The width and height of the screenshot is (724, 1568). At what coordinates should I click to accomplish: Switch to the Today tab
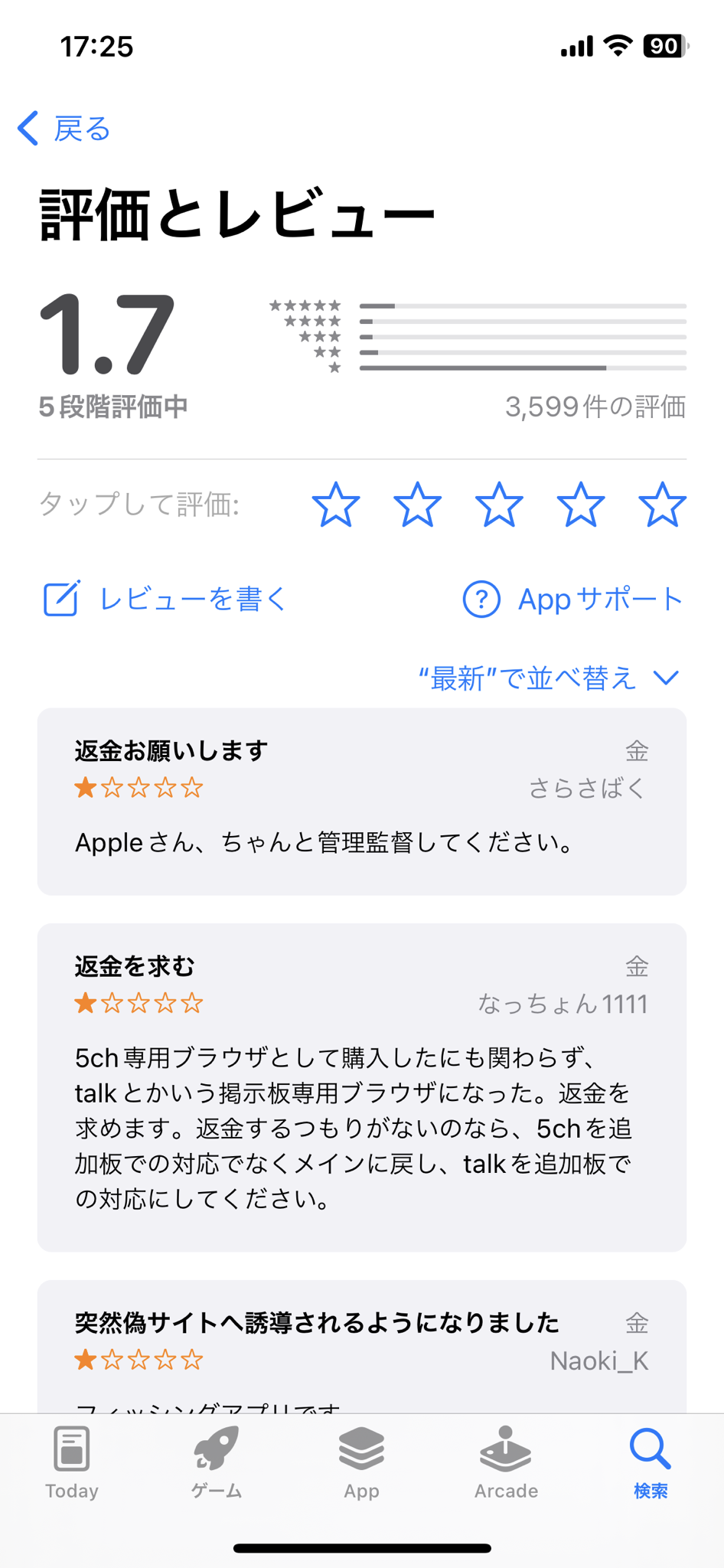coord(72,1463)
